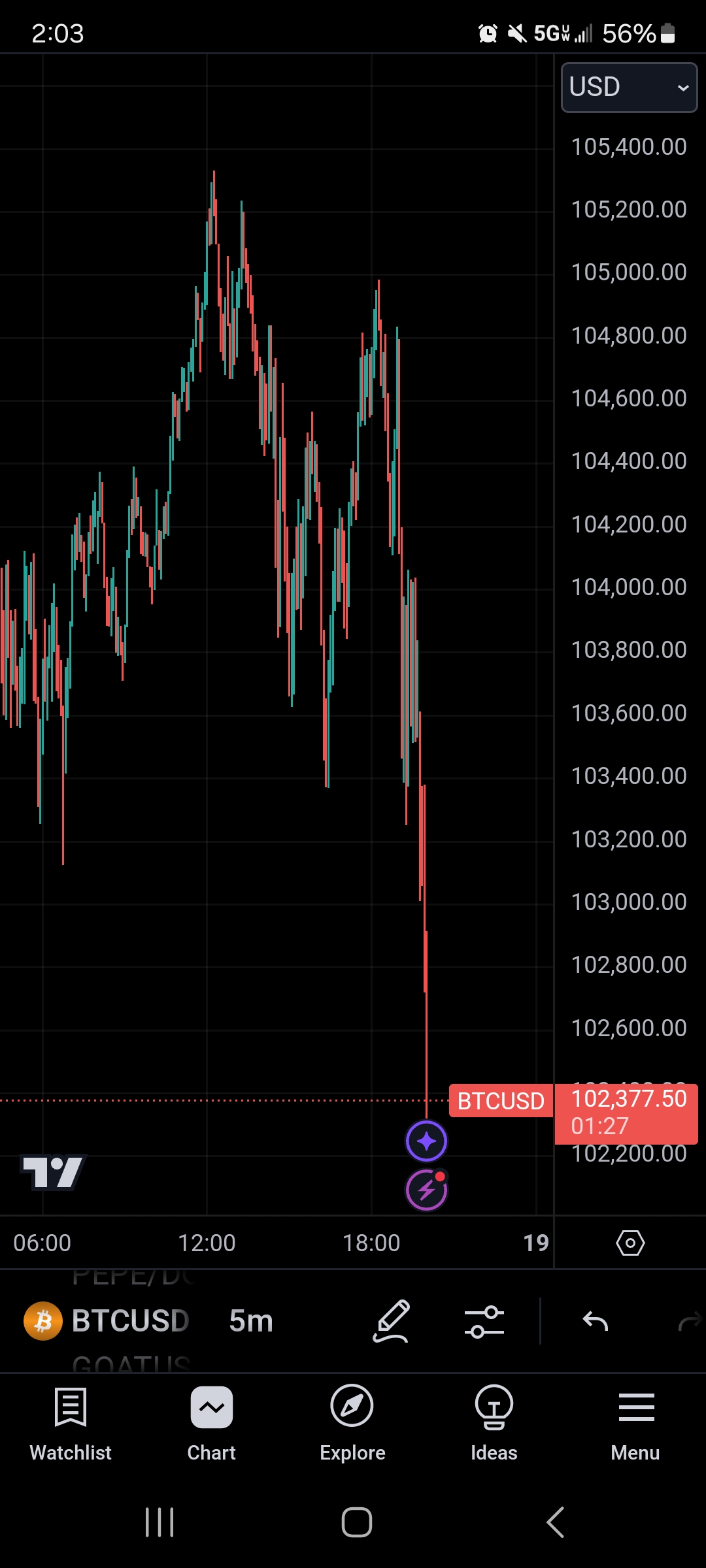Viewport: 706px width, 1568px height.
Task: Open the drawing tools pencil
Action: pos(392,1321)
